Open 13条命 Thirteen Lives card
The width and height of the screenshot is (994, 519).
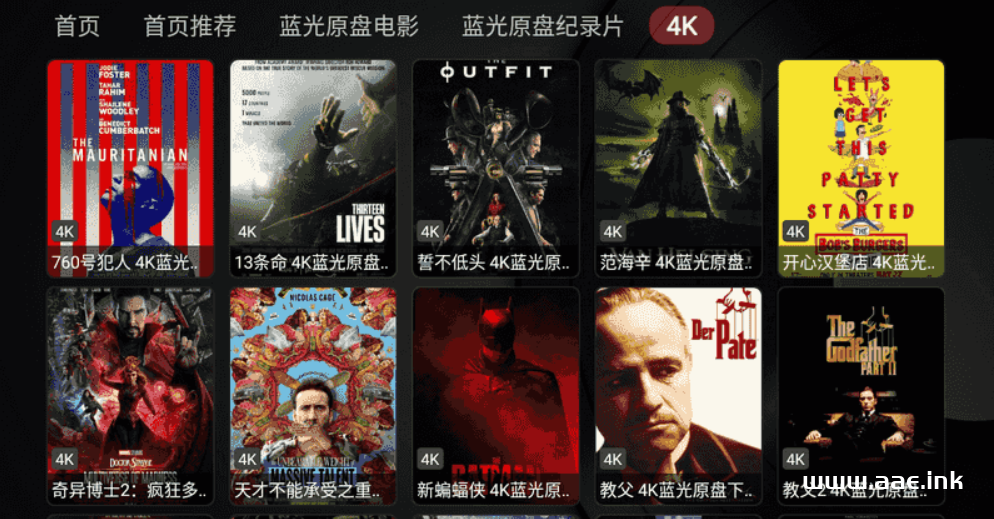[x=313, y=168]
